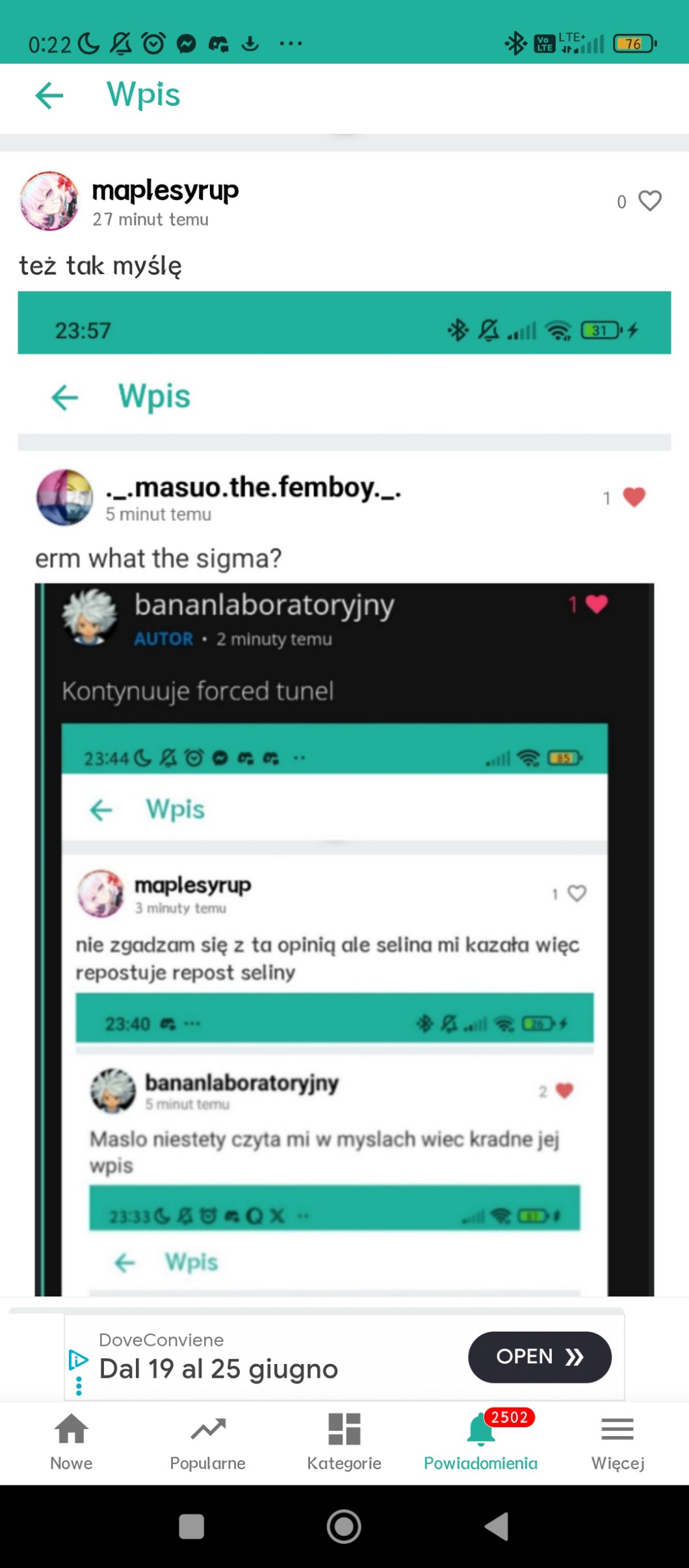Switch to the Nowe tab
Screen dimensions: 689x1568
click(71, 1442)
